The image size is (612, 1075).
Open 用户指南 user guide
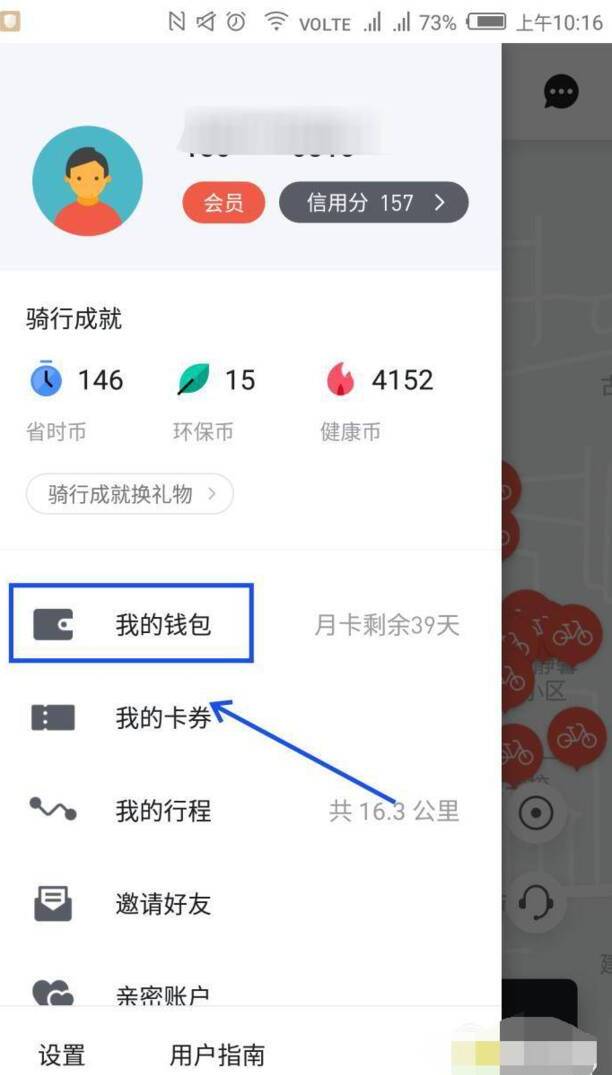(217, 1055)
